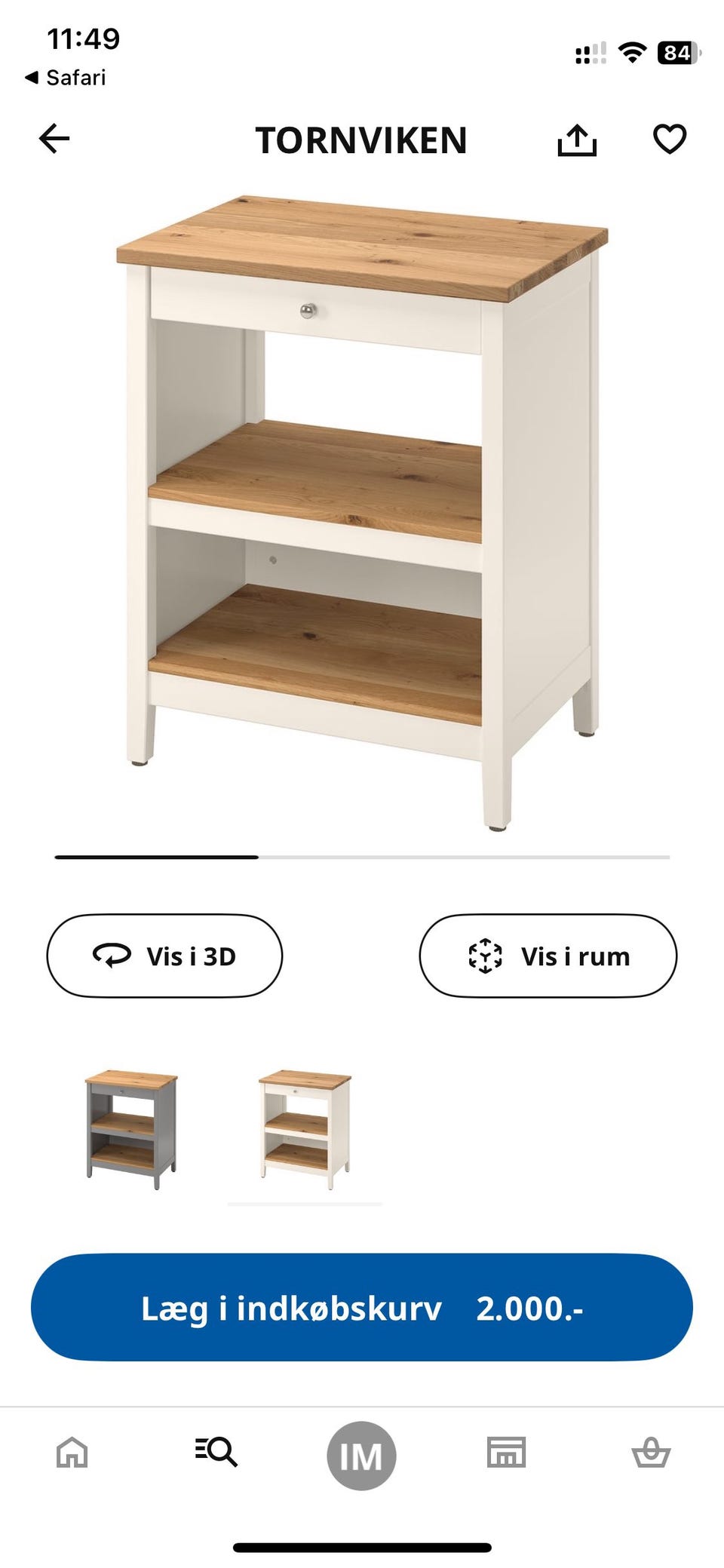Select the TORNVIKEN product title
This screenshot has height=1568, width=724.
[x=361, y=140]
